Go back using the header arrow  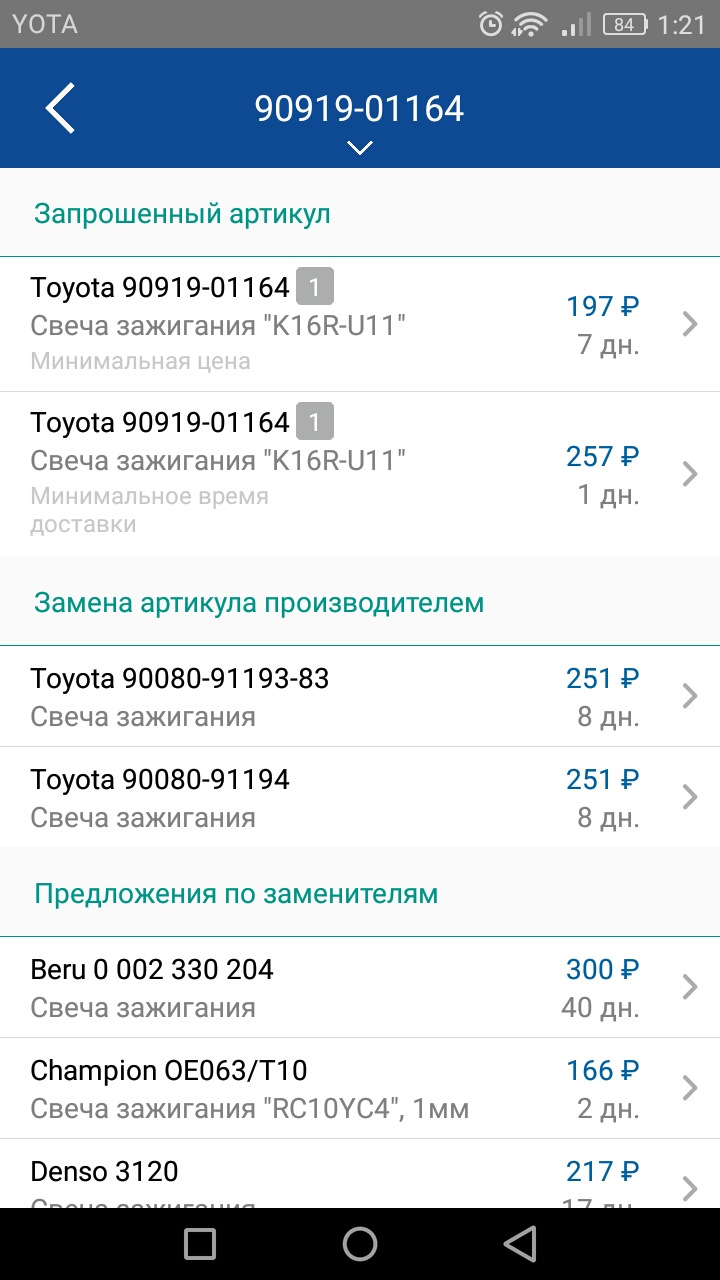click(x=61, y=108)
